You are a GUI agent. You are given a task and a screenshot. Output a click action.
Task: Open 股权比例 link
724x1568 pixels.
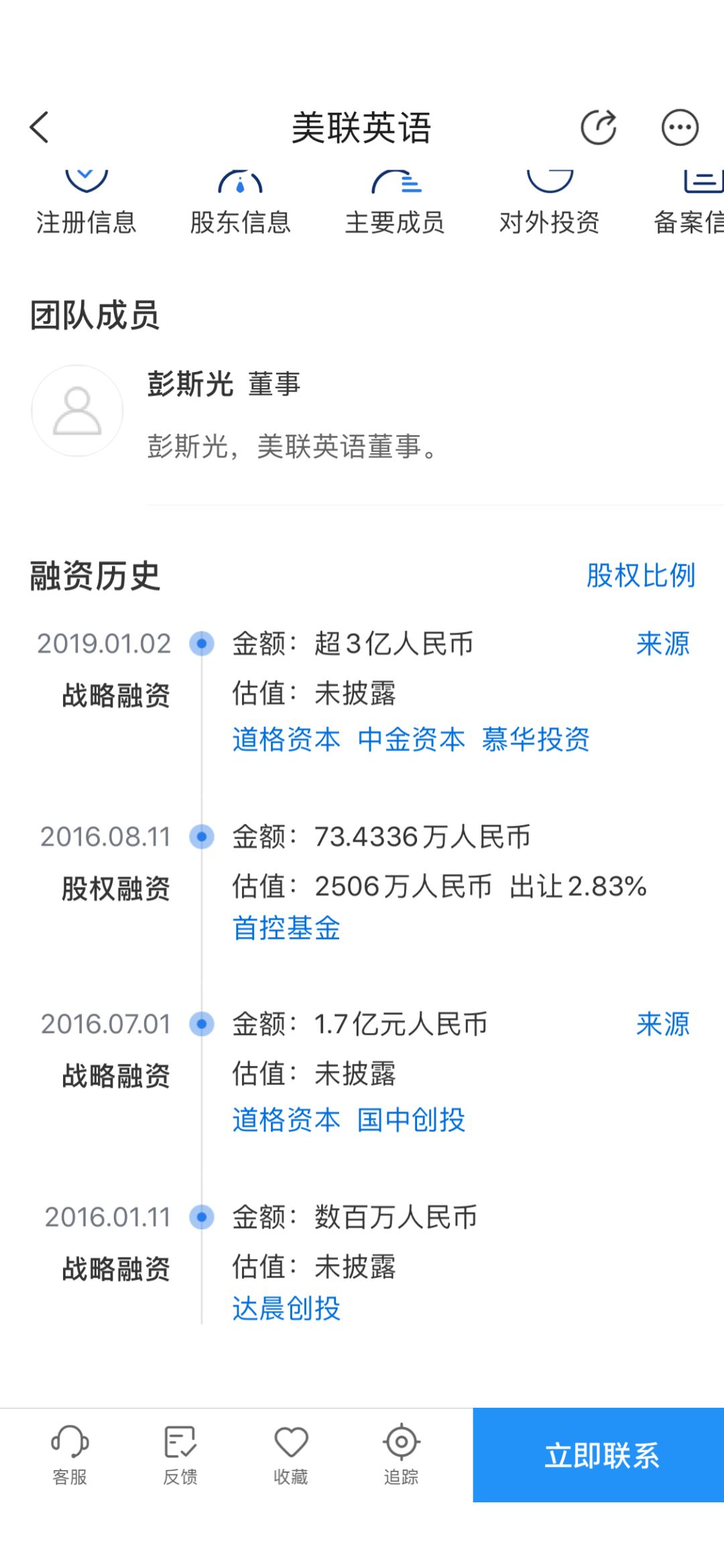(640, 575)
